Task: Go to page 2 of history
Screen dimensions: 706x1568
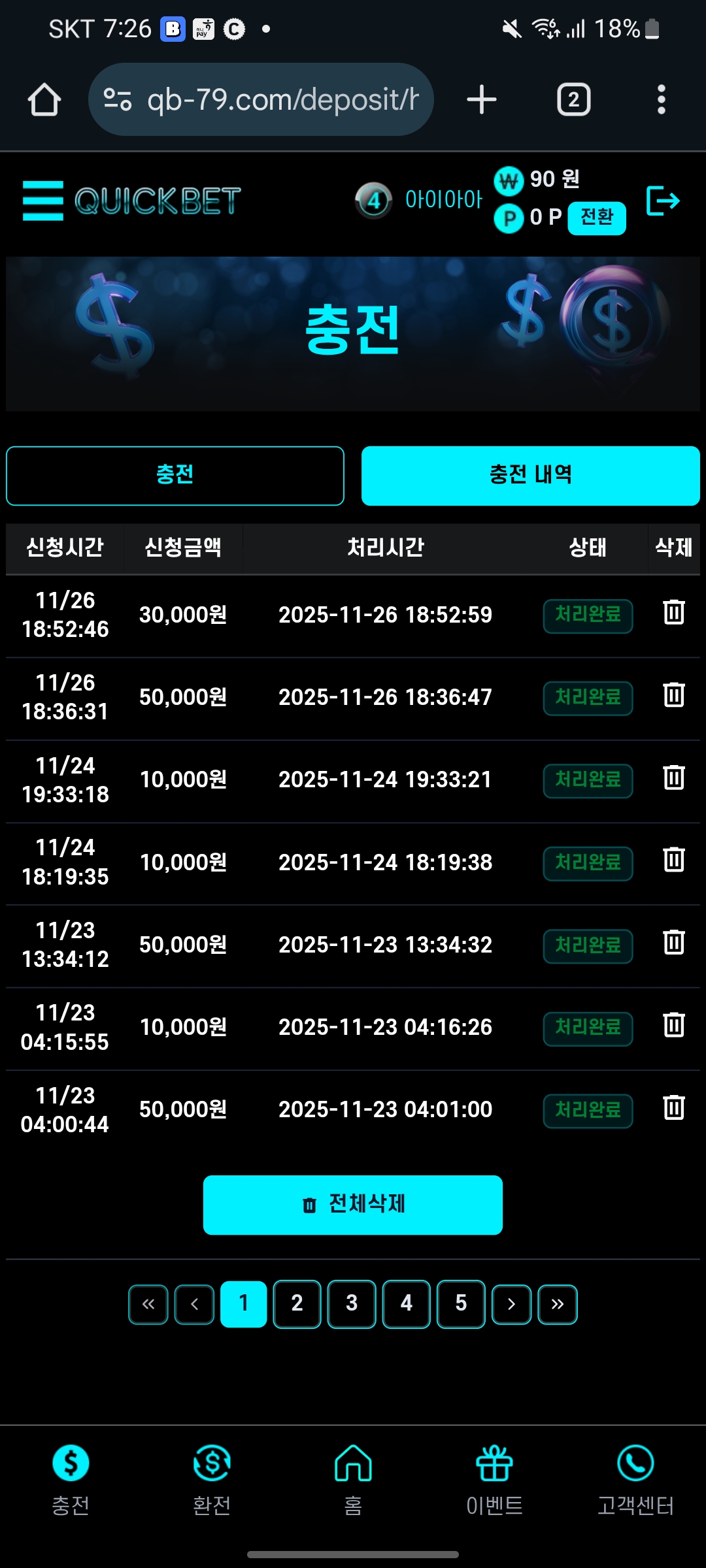Action: [x=297, y=1304]
